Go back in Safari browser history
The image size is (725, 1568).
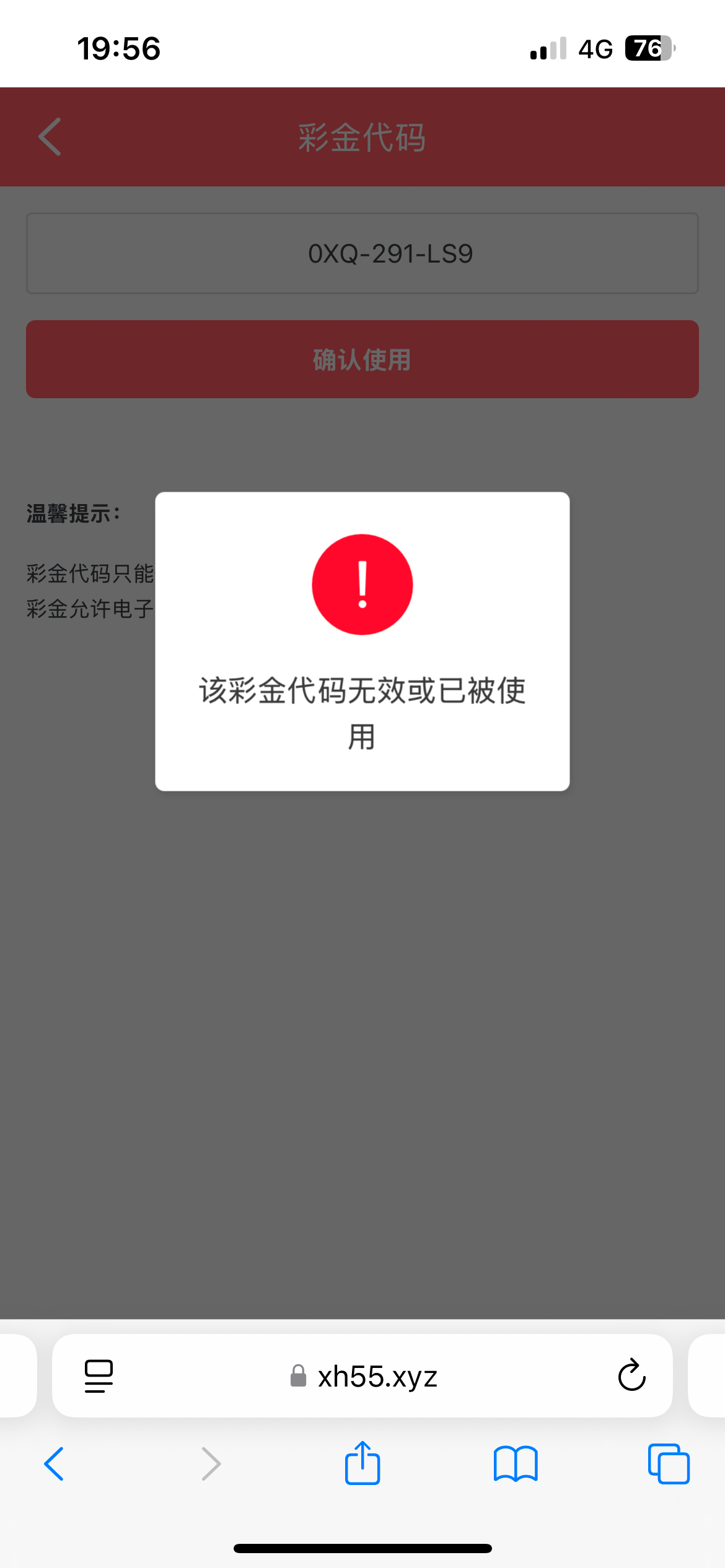[54, 1464]
